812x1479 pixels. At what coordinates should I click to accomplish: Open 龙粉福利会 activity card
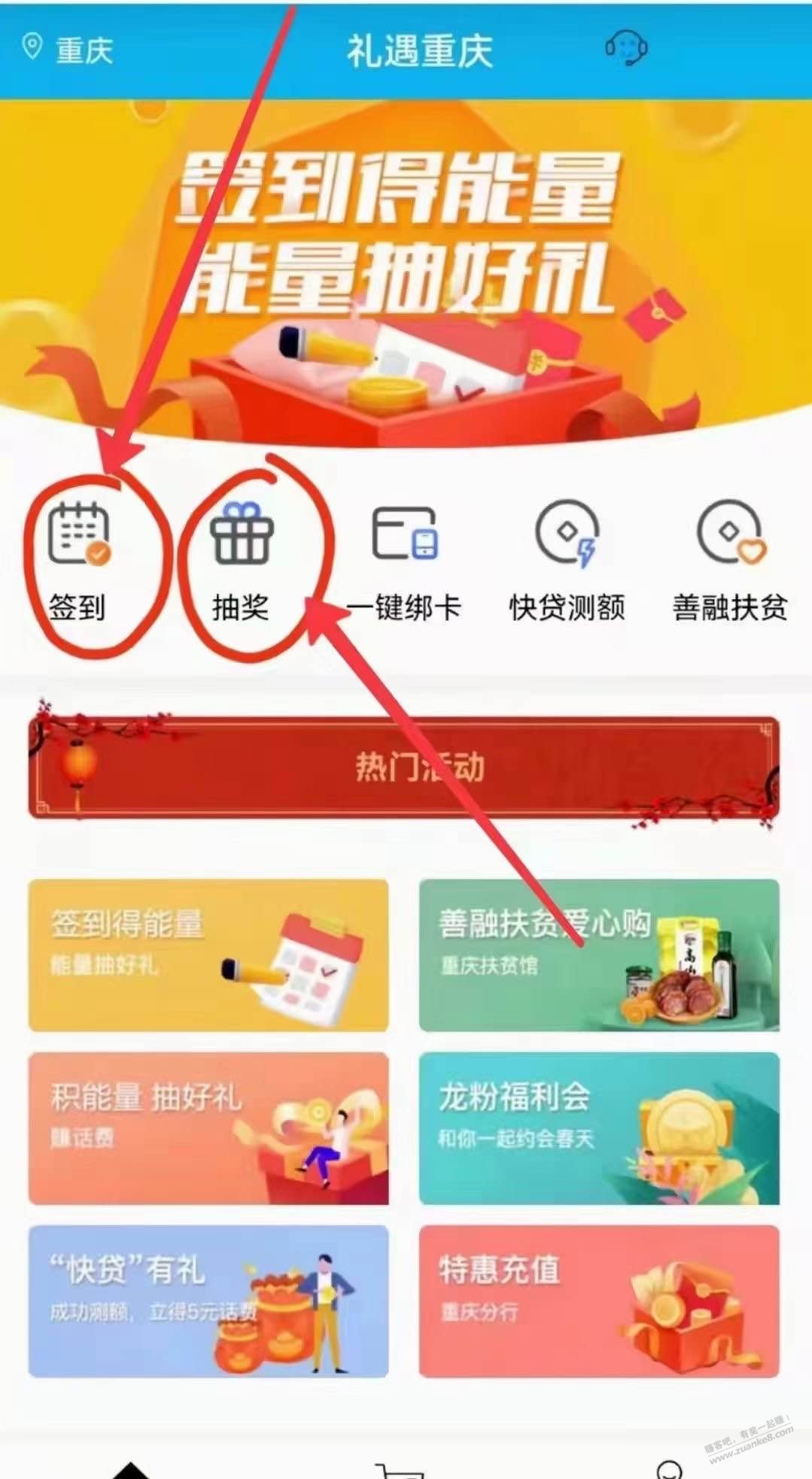[x=599, y=1128]
